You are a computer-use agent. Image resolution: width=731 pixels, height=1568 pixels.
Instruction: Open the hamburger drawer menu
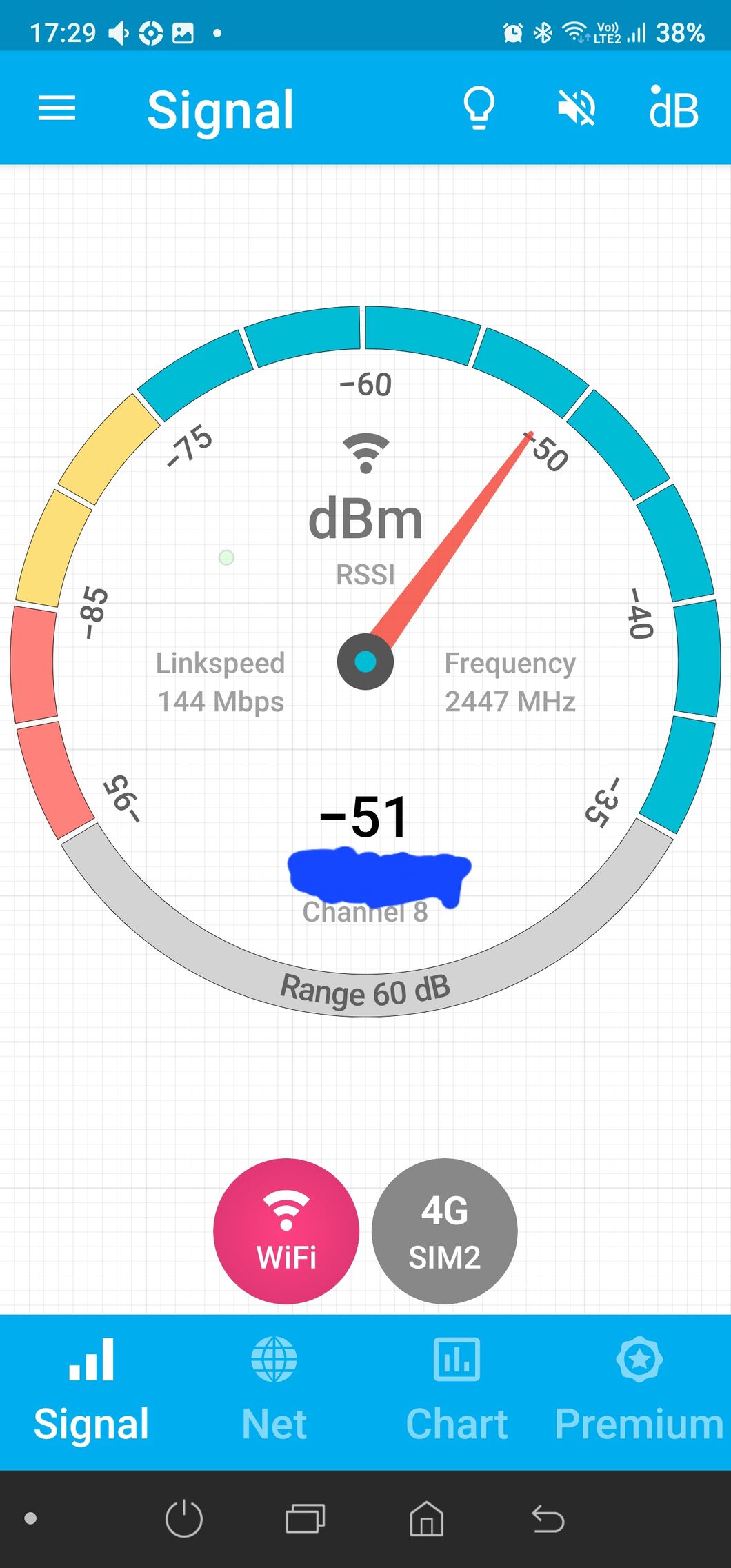[57, 108]
